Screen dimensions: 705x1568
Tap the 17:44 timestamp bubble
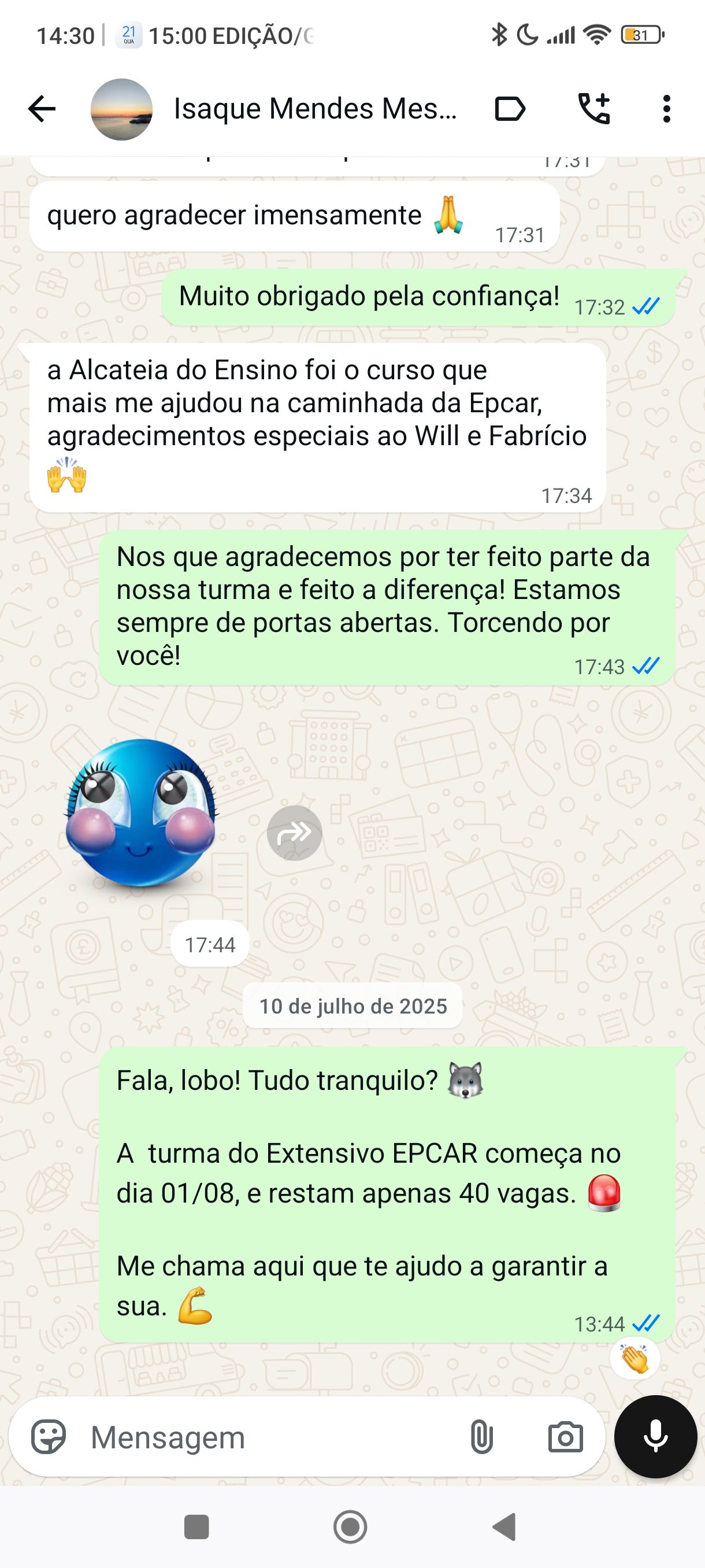click(210, 945)
